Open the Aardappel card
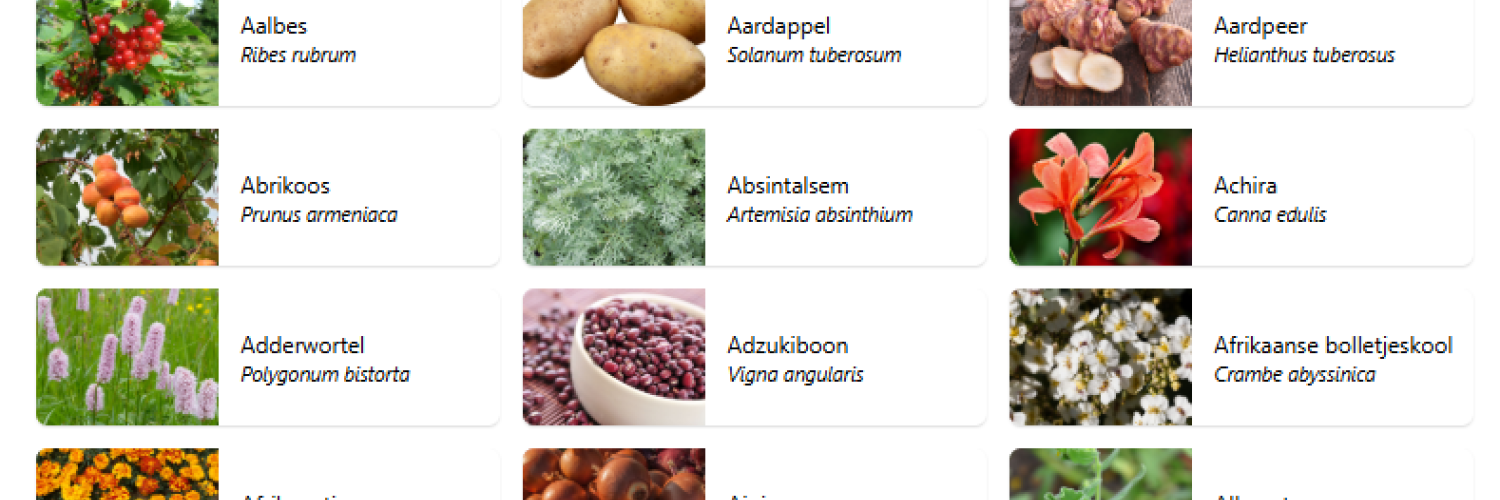 click(x=754, y=42)
